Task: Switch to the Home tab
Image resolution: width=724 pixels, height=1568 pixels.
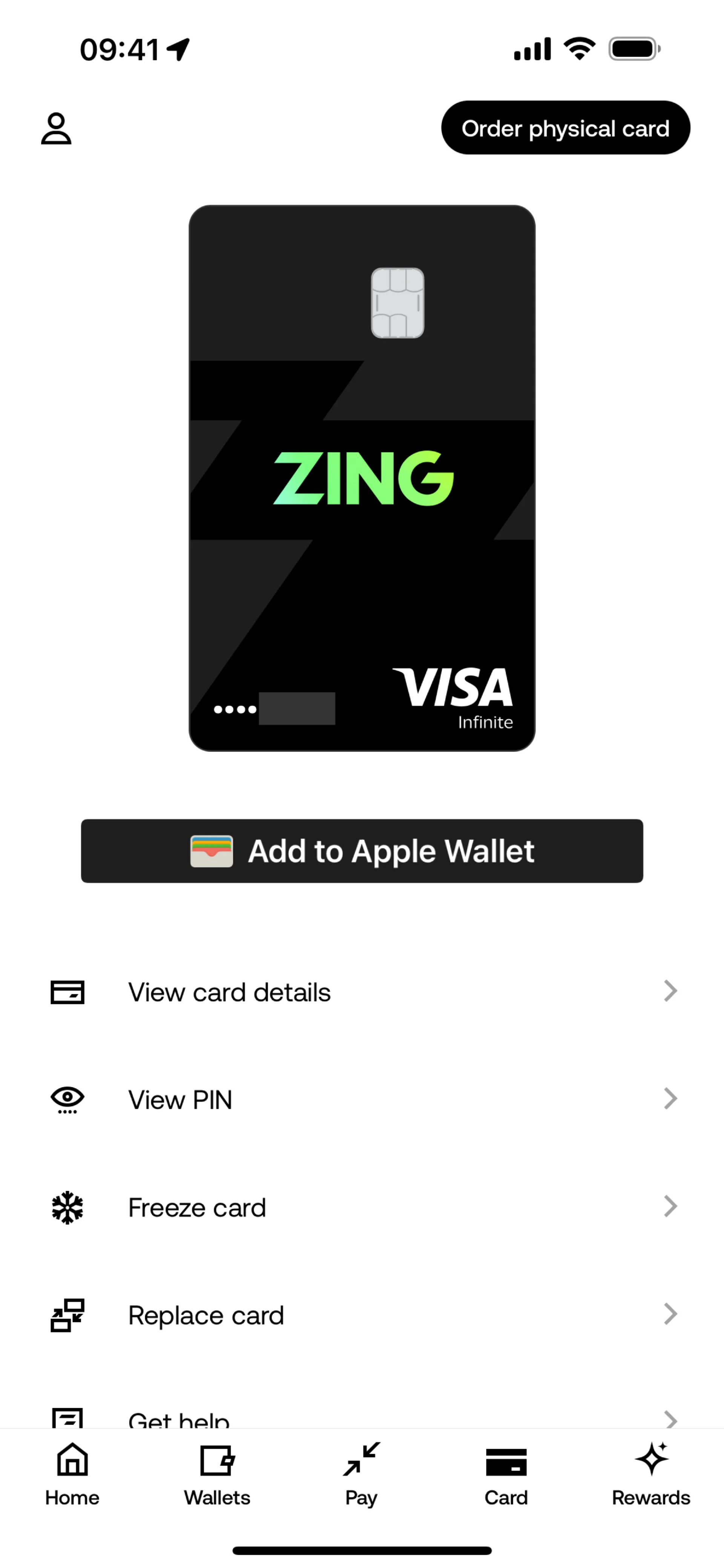Action: (x=72, y=1474)
